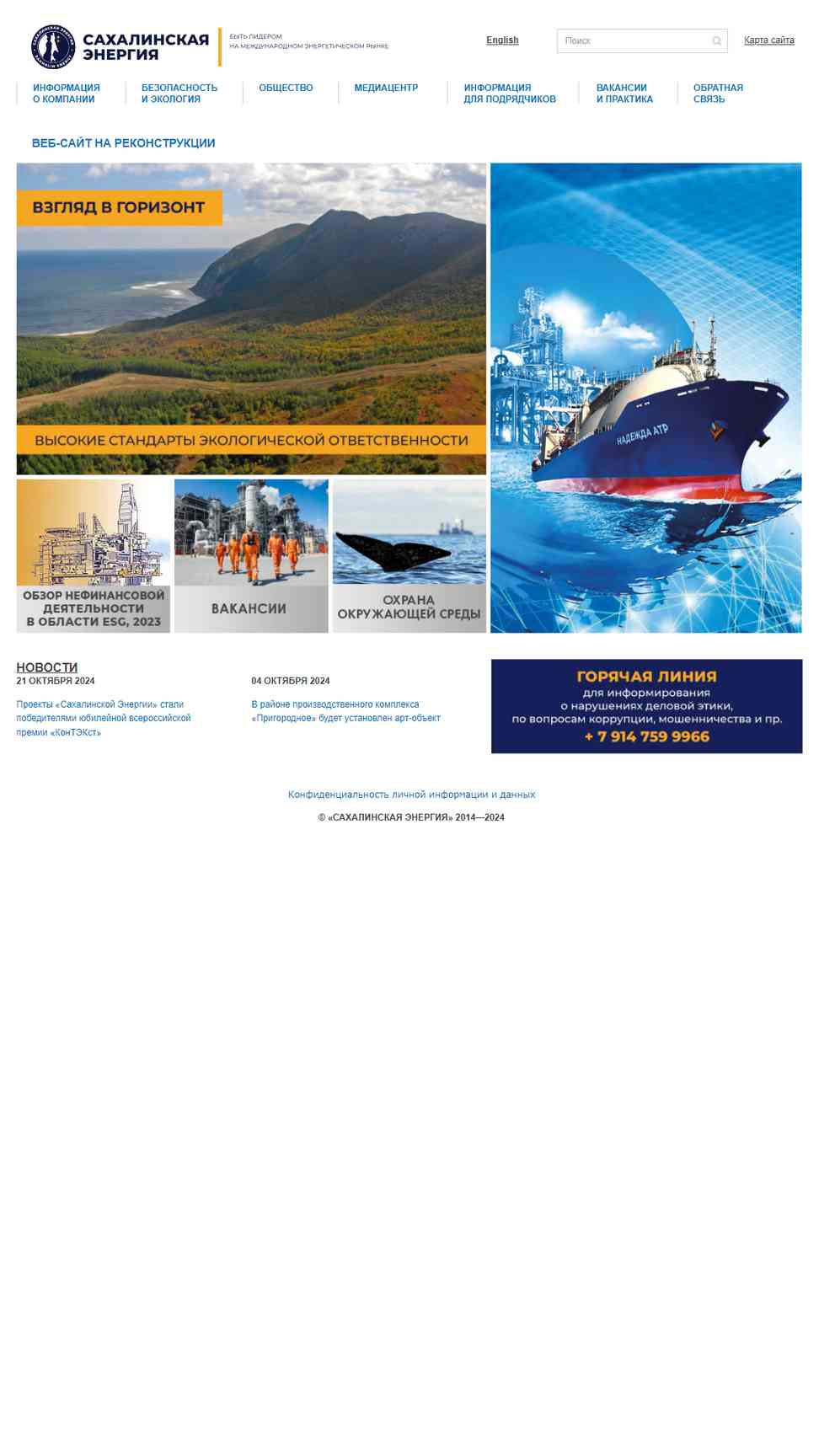Open Информация для подрядчиков menu
Viewport: 819px width, 1456px height.
pos(510,94)
